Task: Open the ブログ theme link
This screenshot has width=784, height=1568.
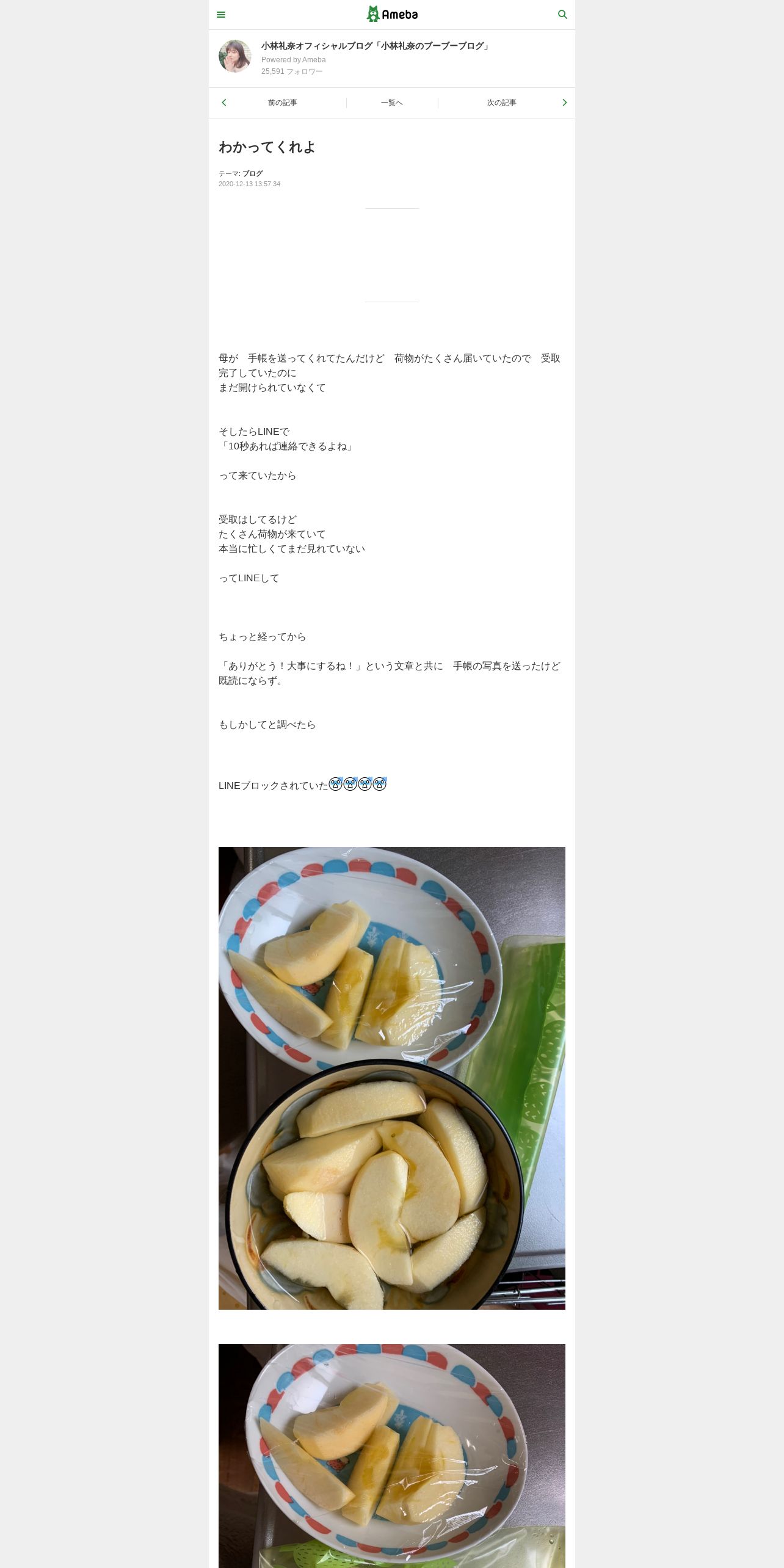Action: [x=253, y=173]
